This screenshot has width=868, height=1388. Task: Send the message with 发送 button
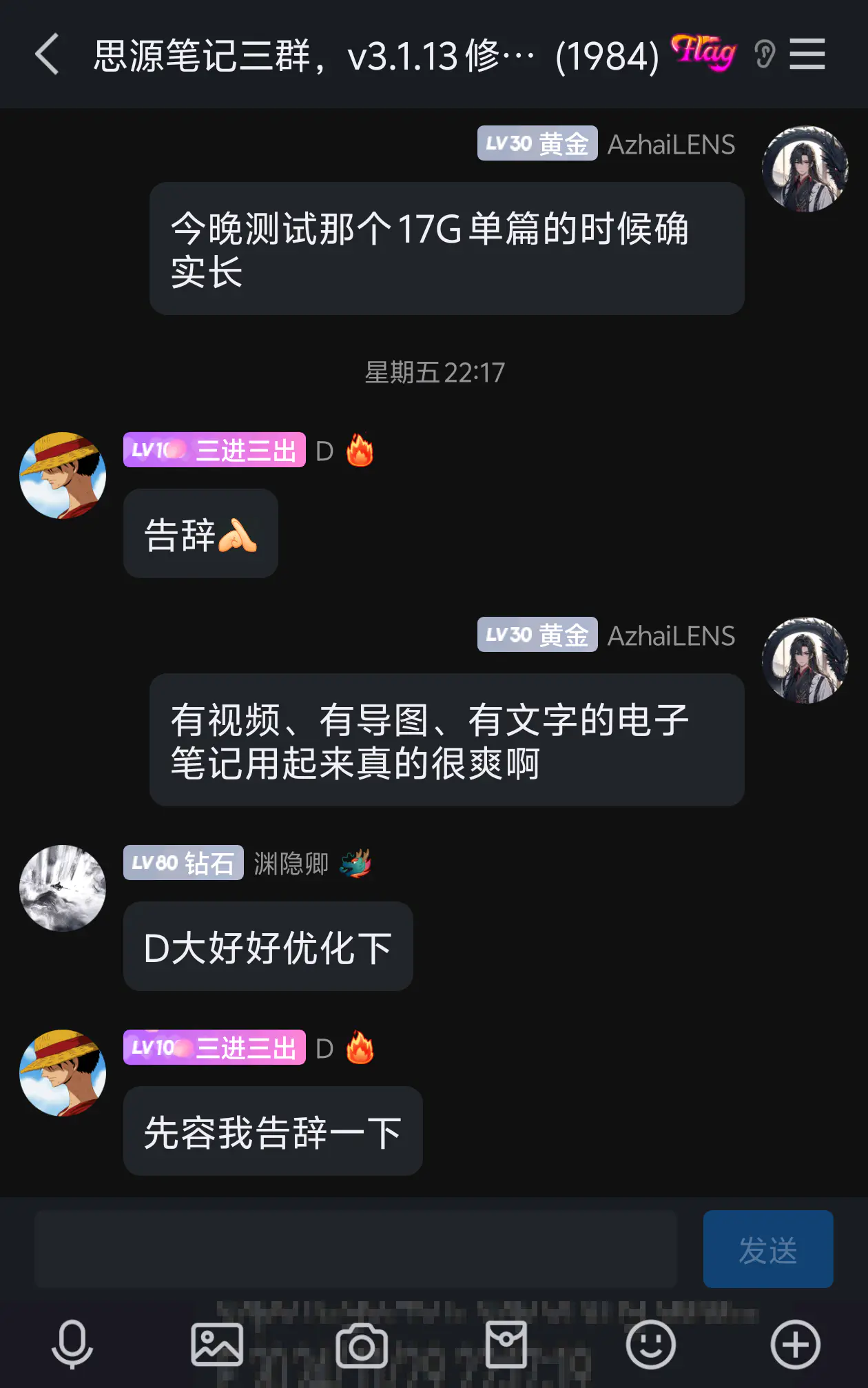click(x=767, y=1249)
